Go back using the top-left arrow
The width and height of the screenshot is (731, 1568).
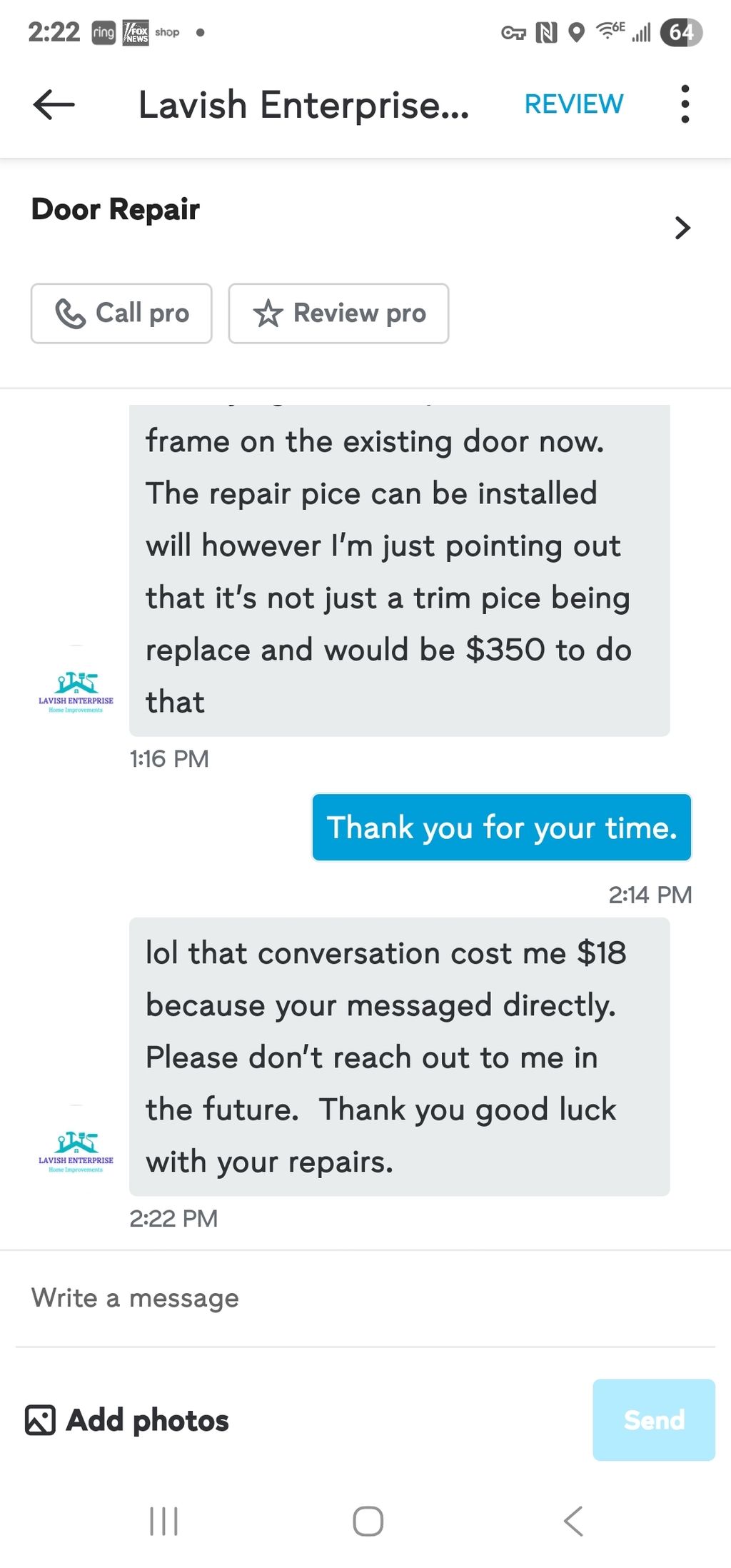tap(54, 104)
